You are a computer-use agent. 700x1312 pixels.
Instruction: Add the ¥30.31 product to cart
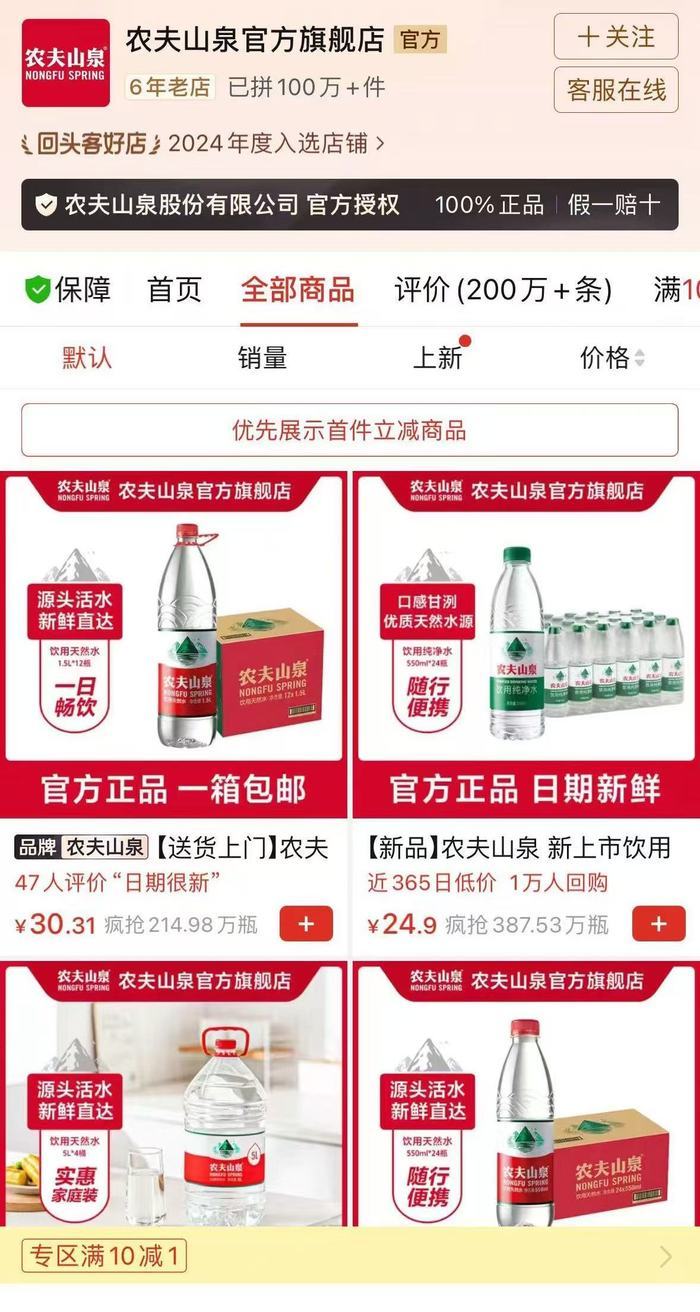tap(306, 924)
